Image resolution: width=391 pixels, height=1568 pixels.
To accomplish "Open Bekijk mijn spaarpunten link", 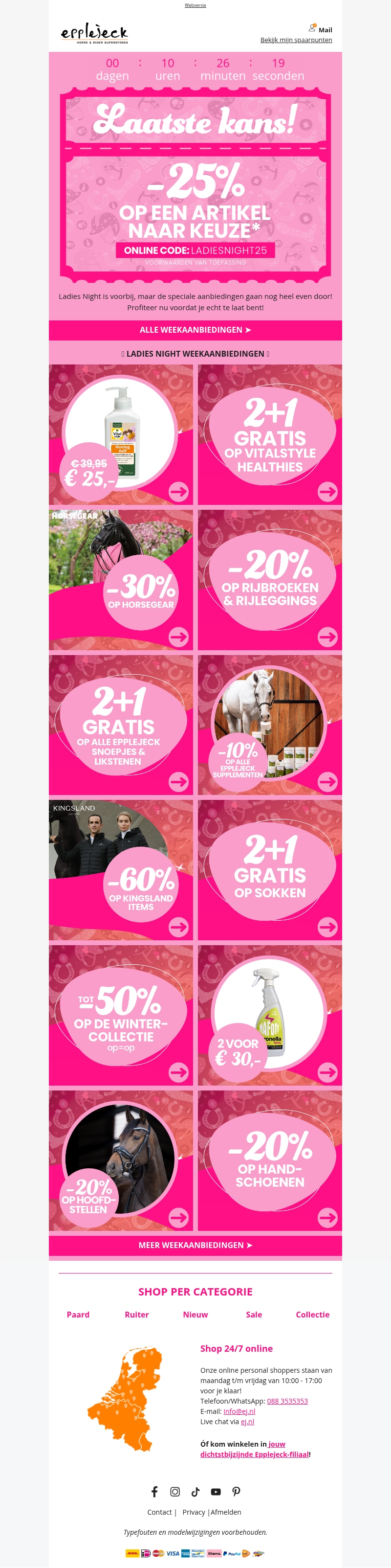I will coord(296,40).
